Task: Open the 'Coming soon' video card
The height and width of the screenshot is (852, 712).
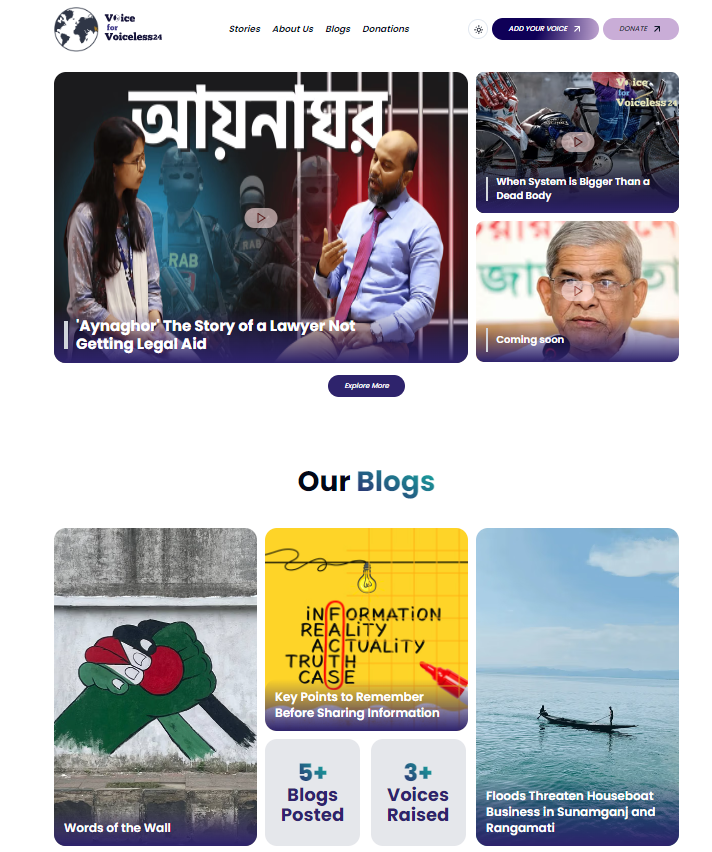Action: click(x=577, y=290)
